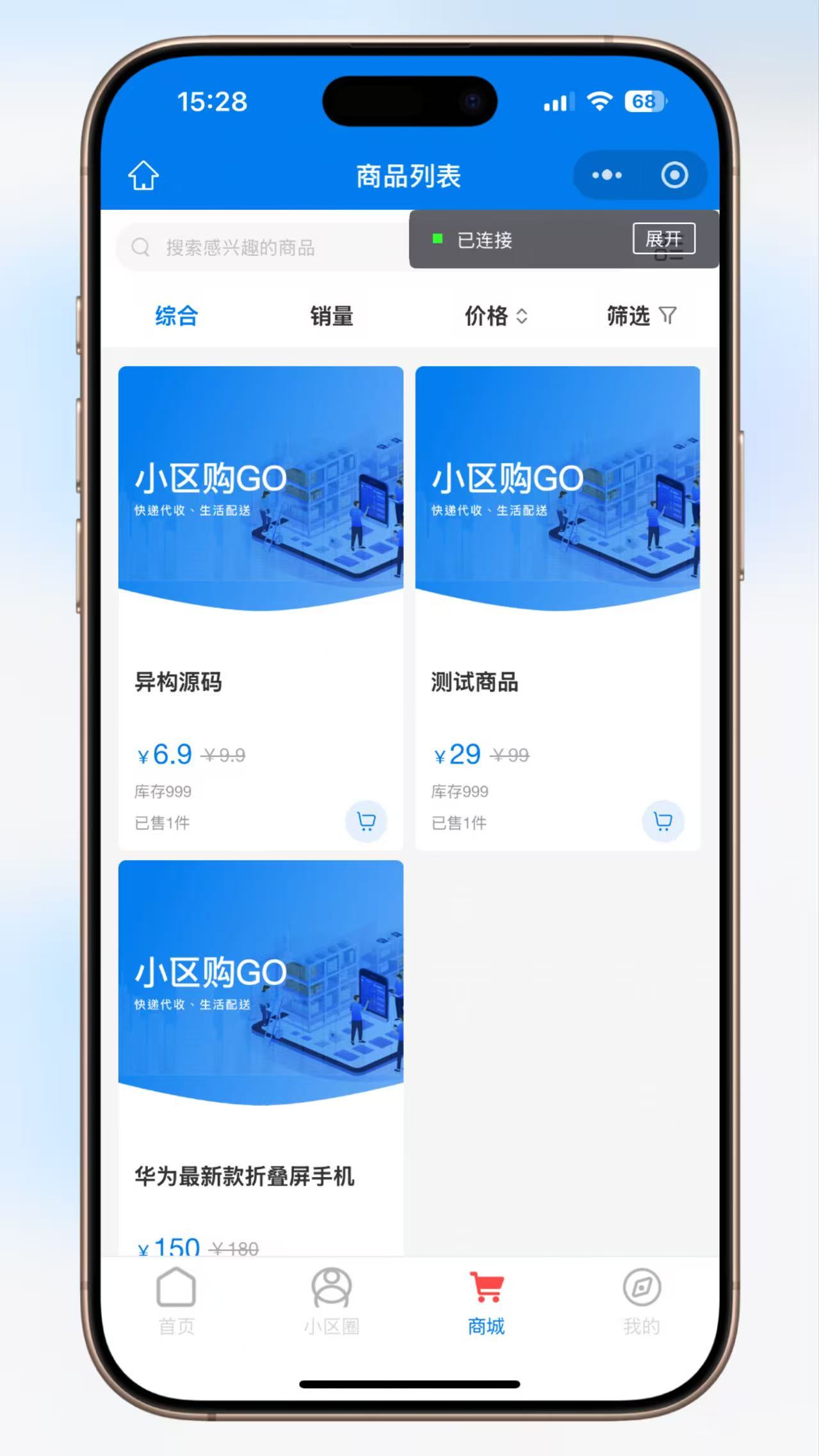Screen dimensions: 819x1456
Task: Open the mini program more menu
Action: pos(607,175)
